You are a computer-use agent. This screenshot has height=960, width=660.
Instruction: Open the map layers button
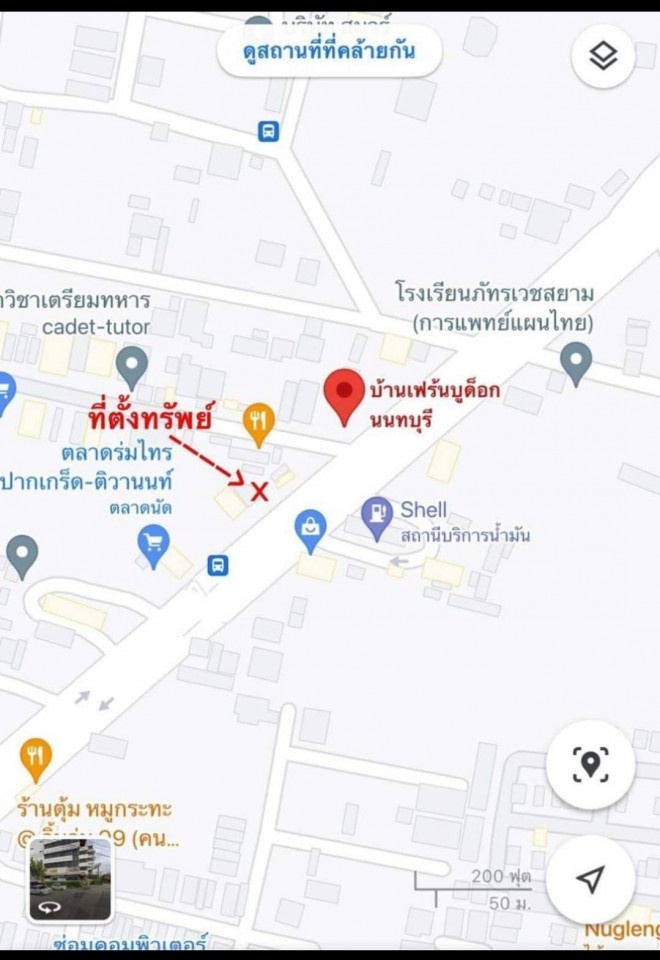coord(602,57)
